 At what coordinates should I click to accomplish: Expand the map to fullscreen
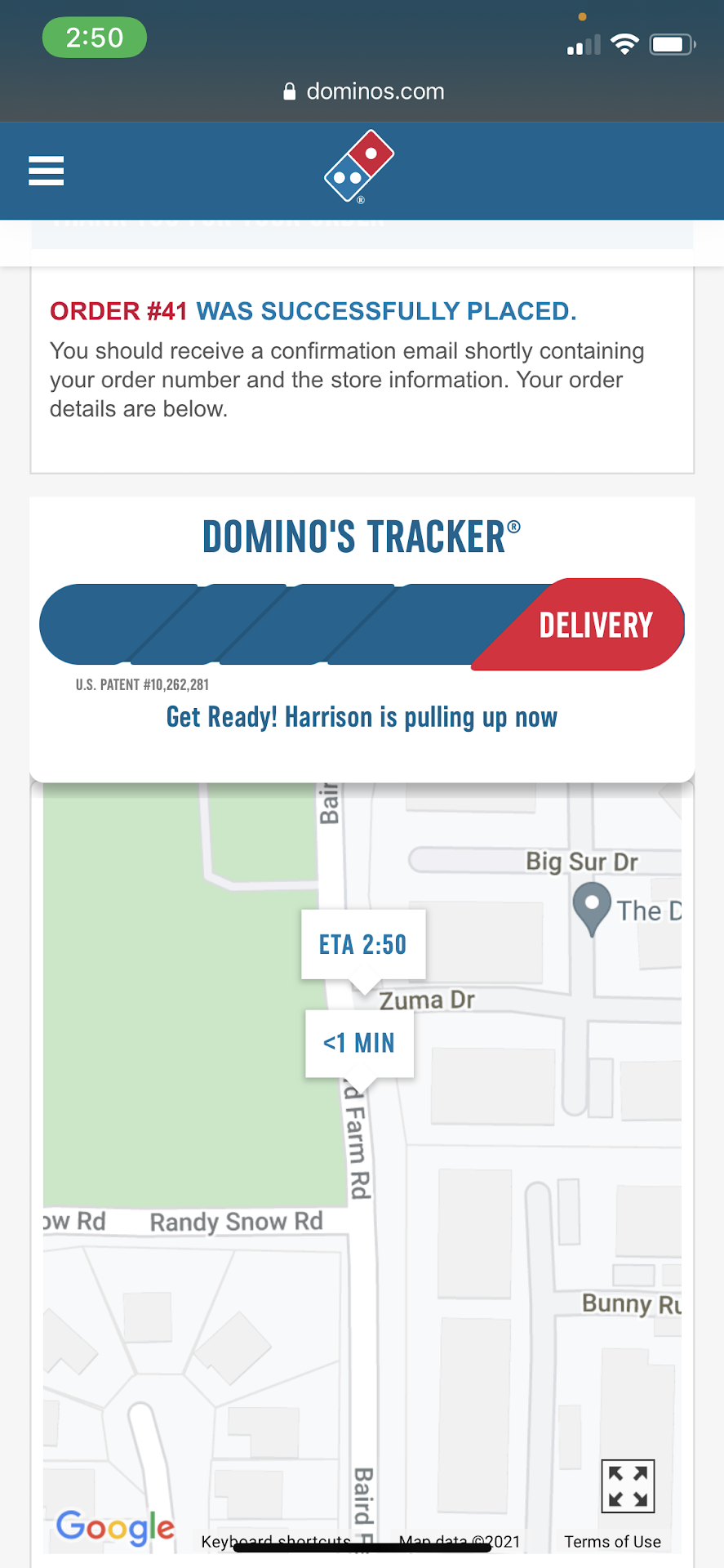tap(628, 1486)
